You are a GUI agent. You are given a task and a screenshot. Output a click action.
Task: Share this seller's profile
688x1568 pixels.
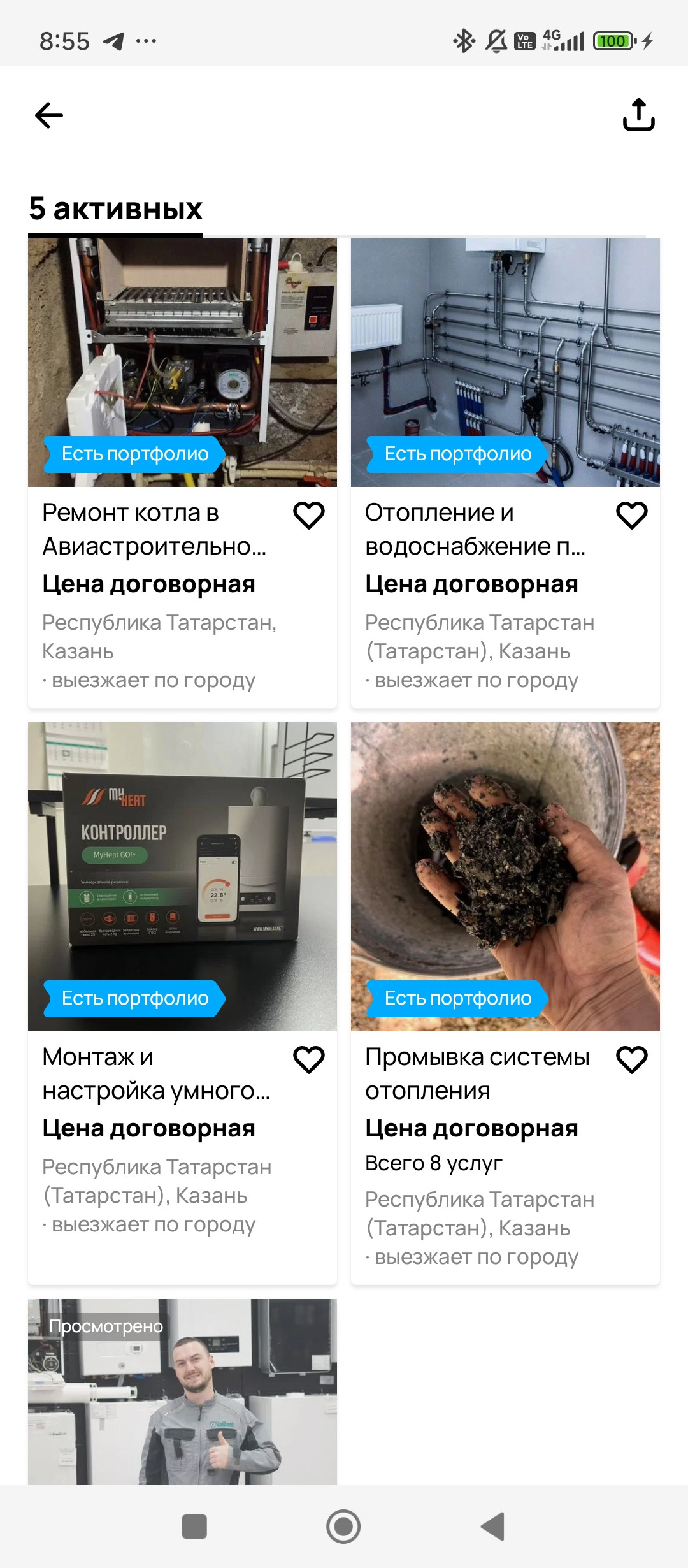point(638,115)
